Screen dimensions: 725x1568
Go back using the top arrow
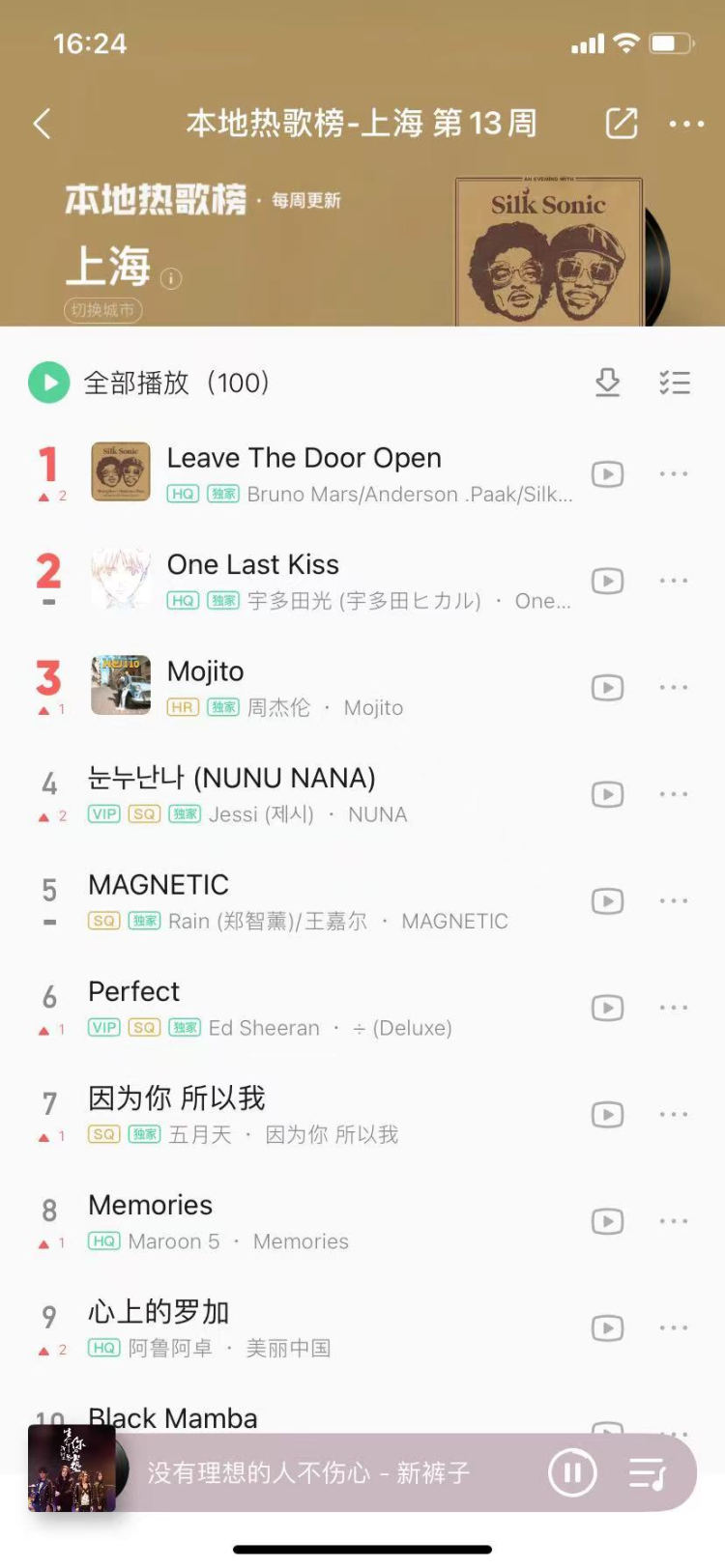point(42,124)
